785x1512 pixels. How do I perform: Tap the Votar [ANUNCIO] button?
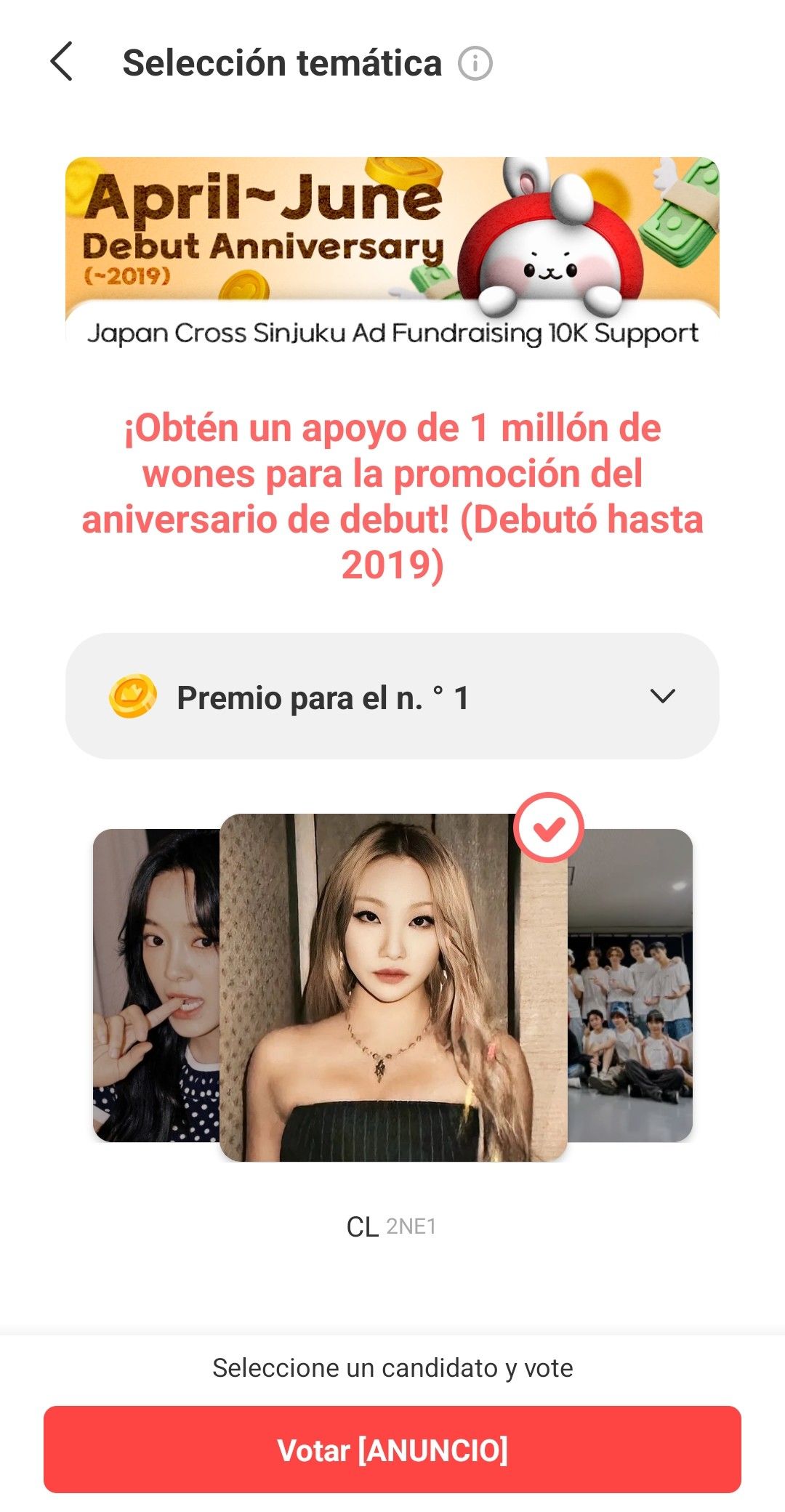coord(392,1450)
